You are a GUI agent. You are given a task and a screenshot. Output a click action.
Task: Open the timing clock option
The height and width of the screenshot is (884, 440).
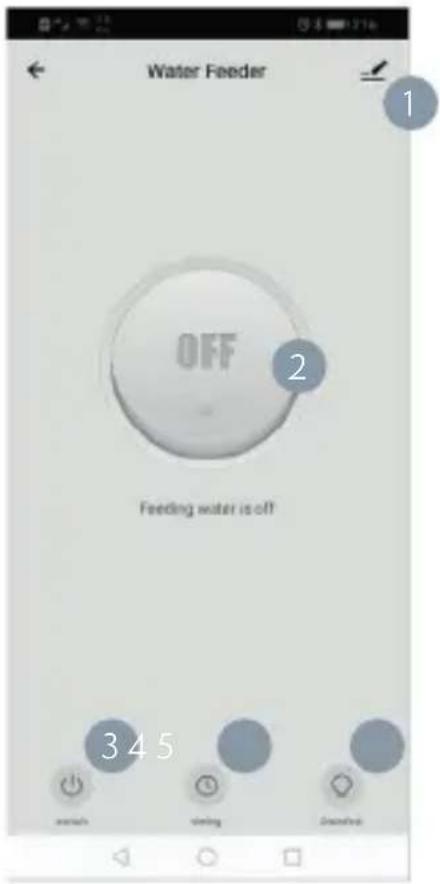pos(206,785)
